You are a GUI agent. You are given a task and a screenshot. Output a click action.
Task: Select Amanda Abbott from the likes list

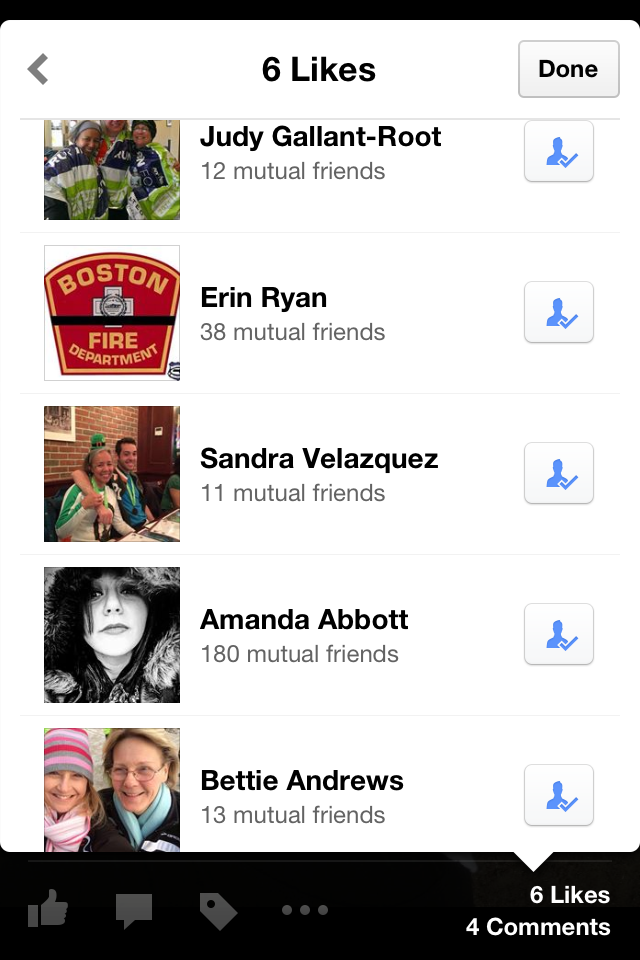coord(304,620)
